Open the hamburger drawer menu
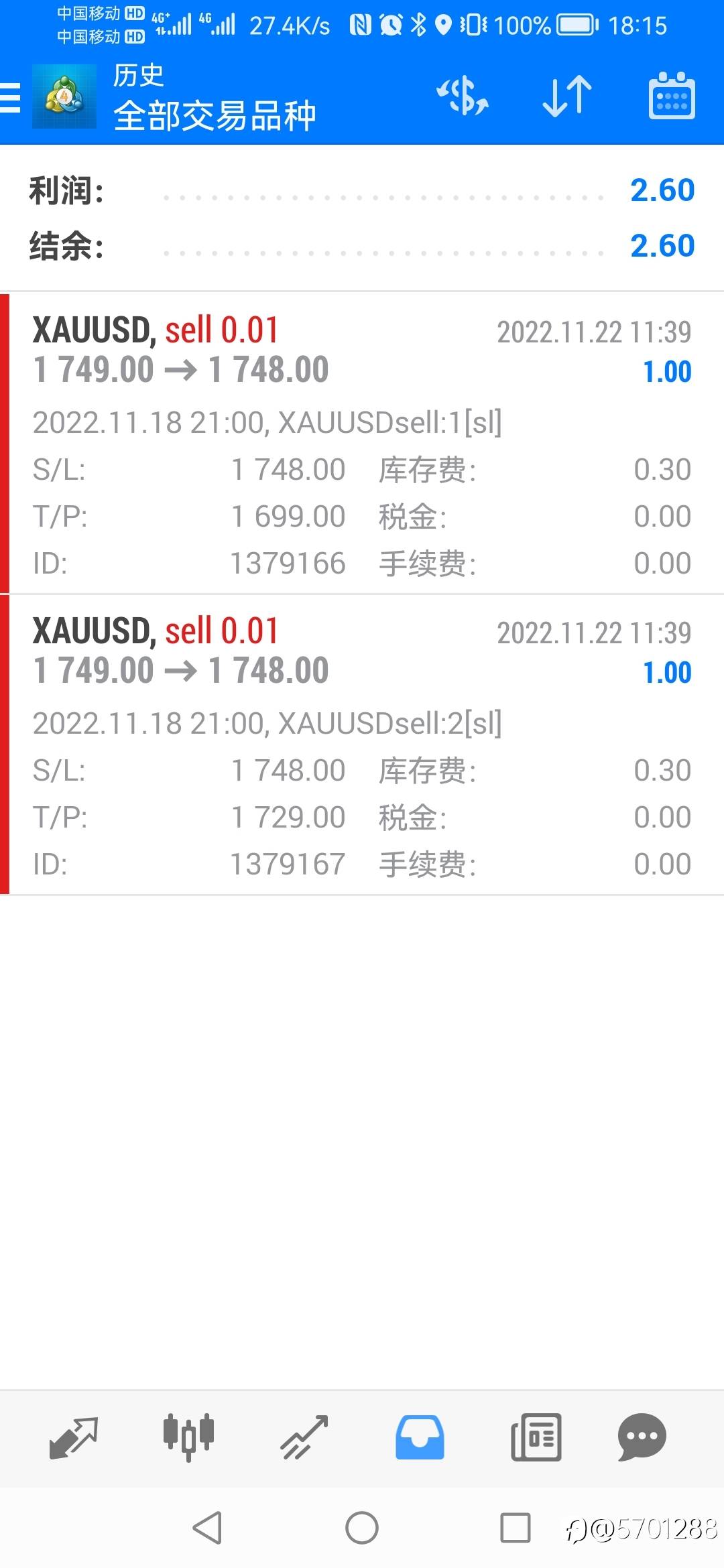The image size is (724, 1568). [10, 98]
